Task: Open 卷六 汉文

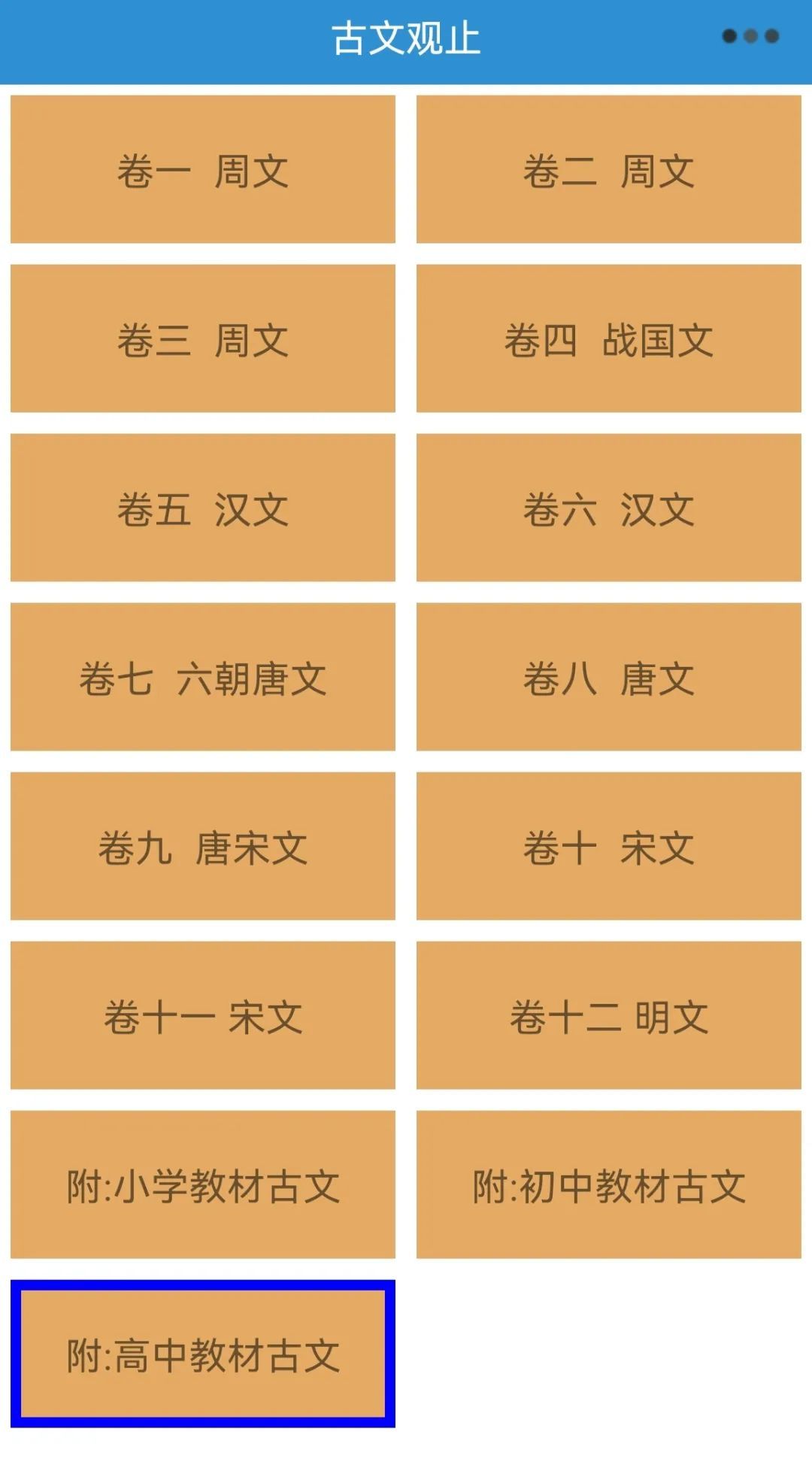Action: pos(608,508)
